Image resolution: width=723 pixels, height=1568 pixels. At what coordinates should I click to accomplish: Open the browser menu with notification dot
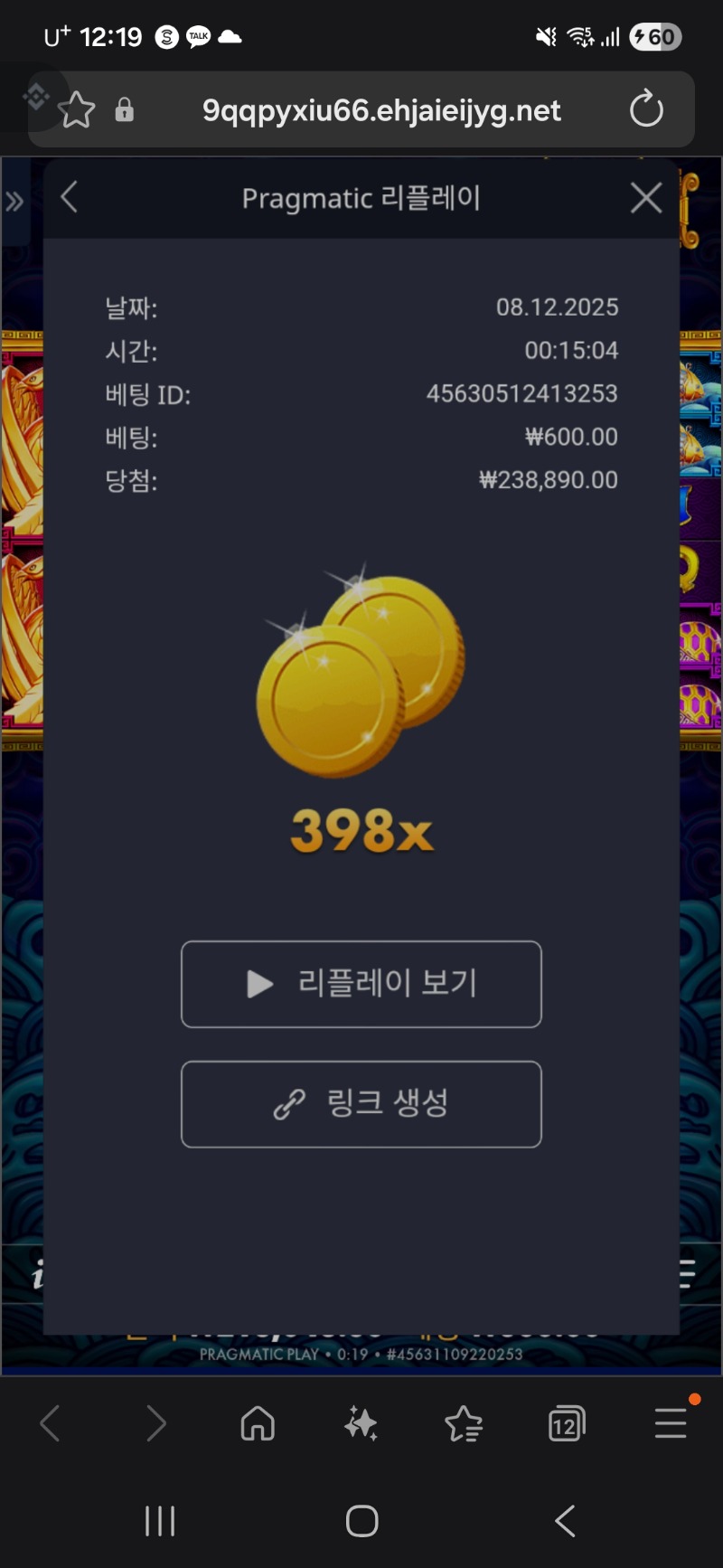click(670, 1422)
